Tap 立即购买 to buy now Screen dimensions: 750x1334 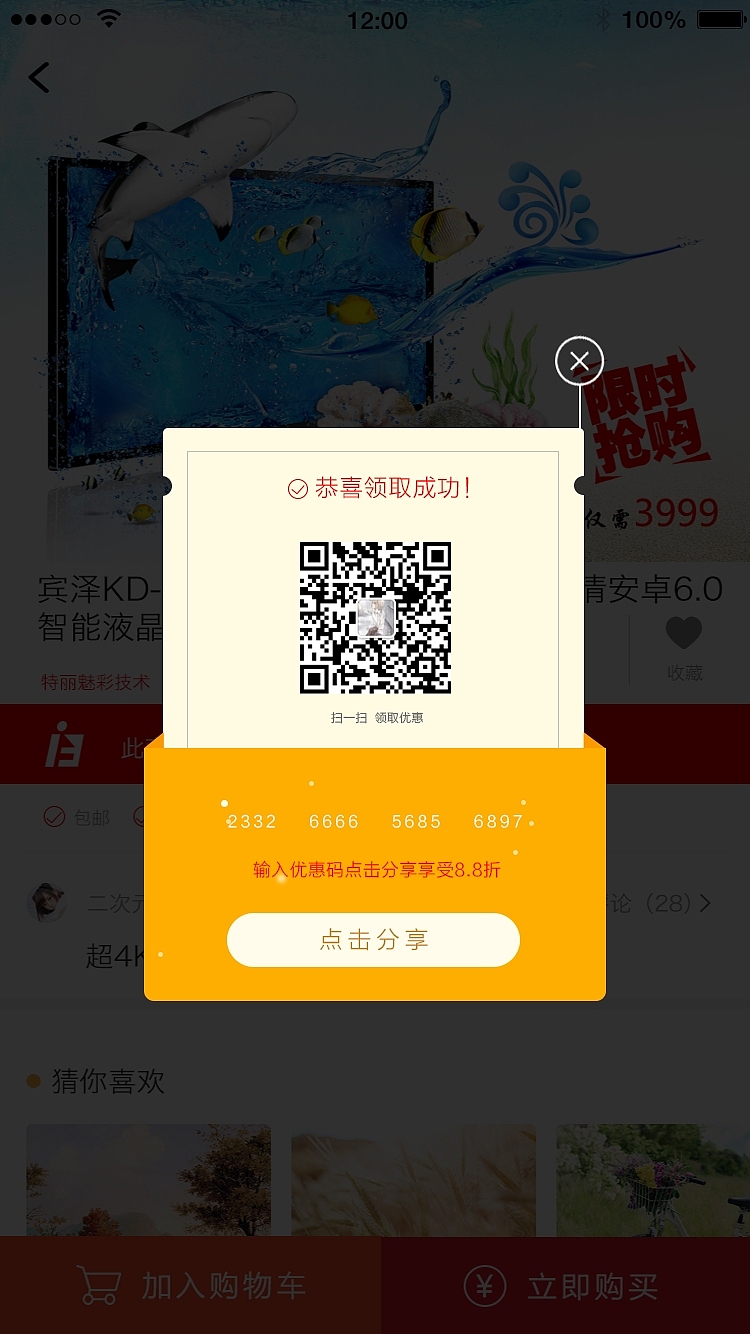[x=565, y=1286]
